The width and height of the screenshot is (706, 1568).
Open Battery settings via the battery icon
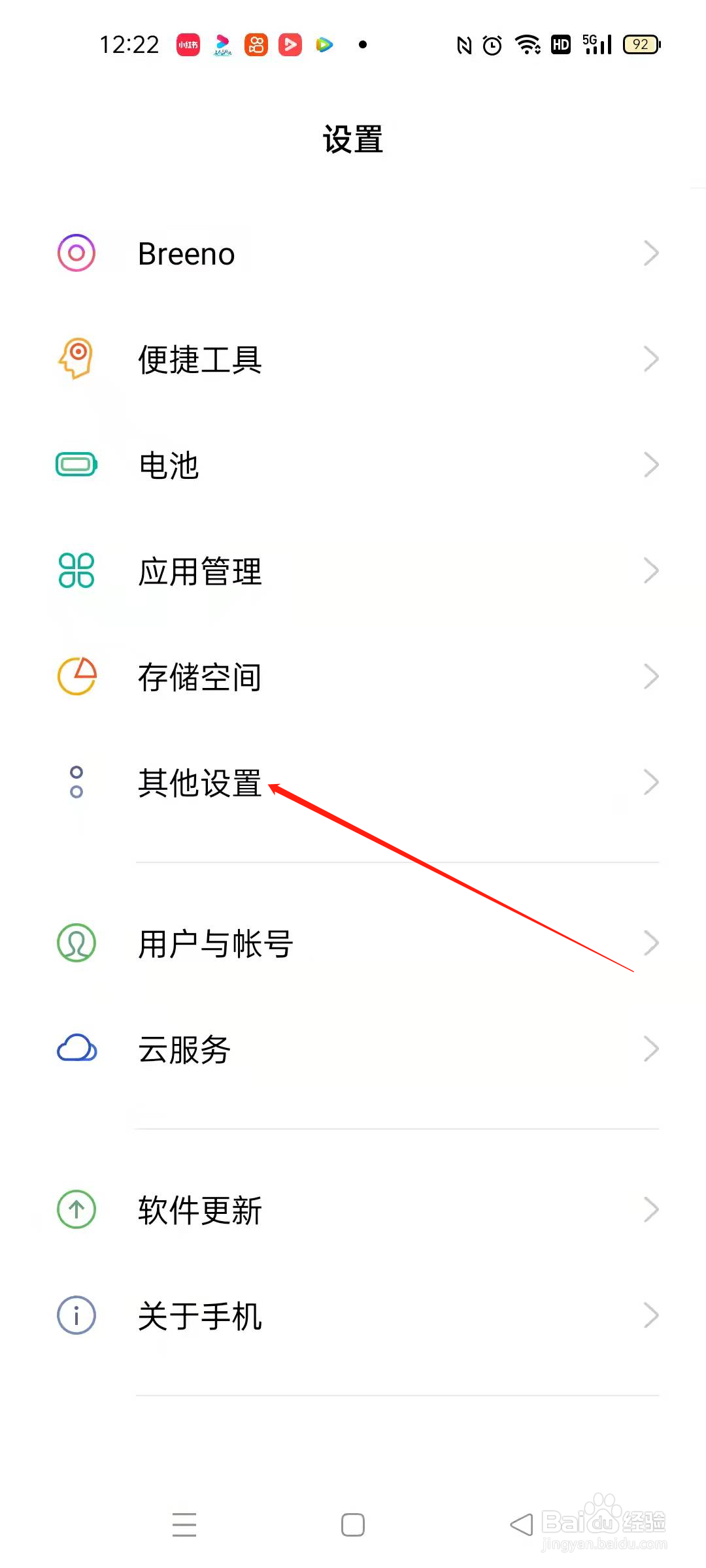coord(76,465)
